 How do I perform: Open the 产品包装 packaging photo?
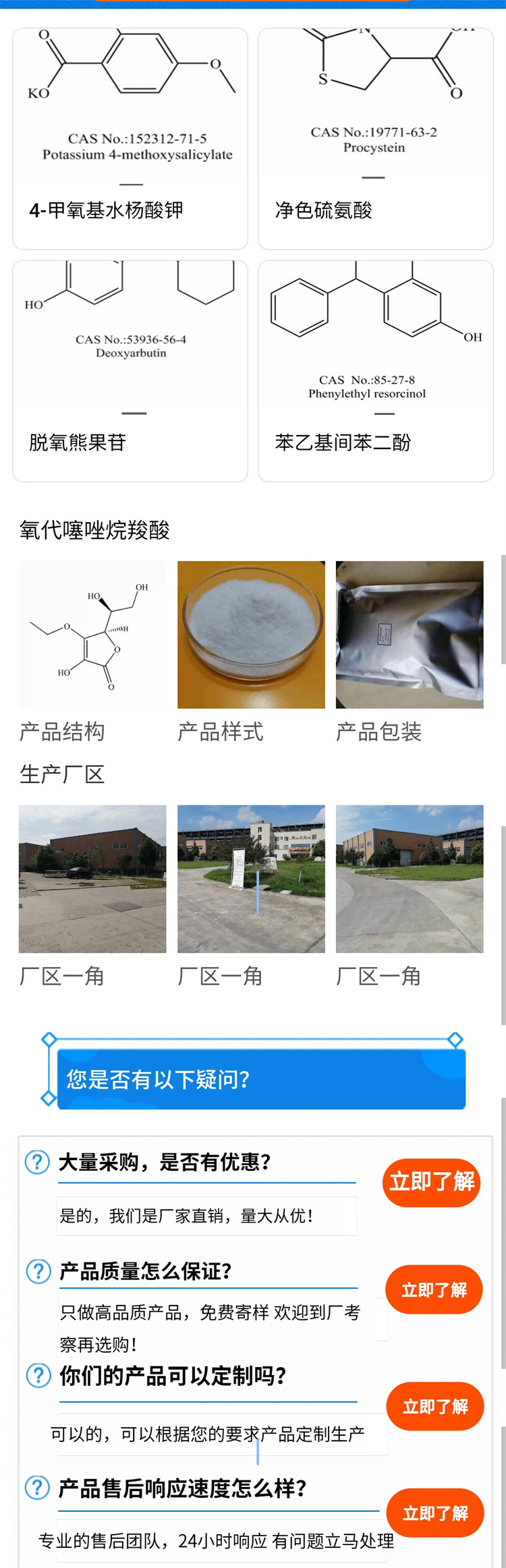point(410,635)
